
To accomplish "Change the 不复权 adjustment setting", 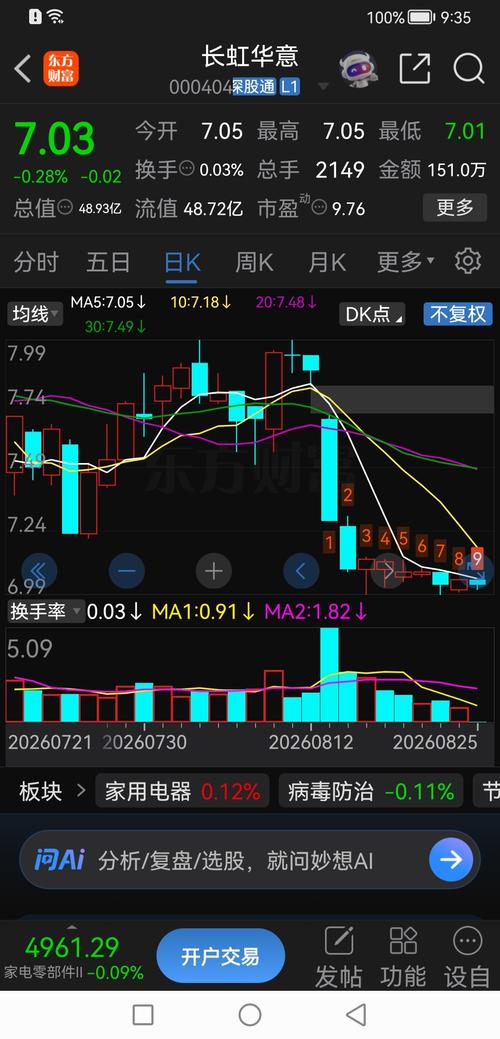I will click(458, 313).
